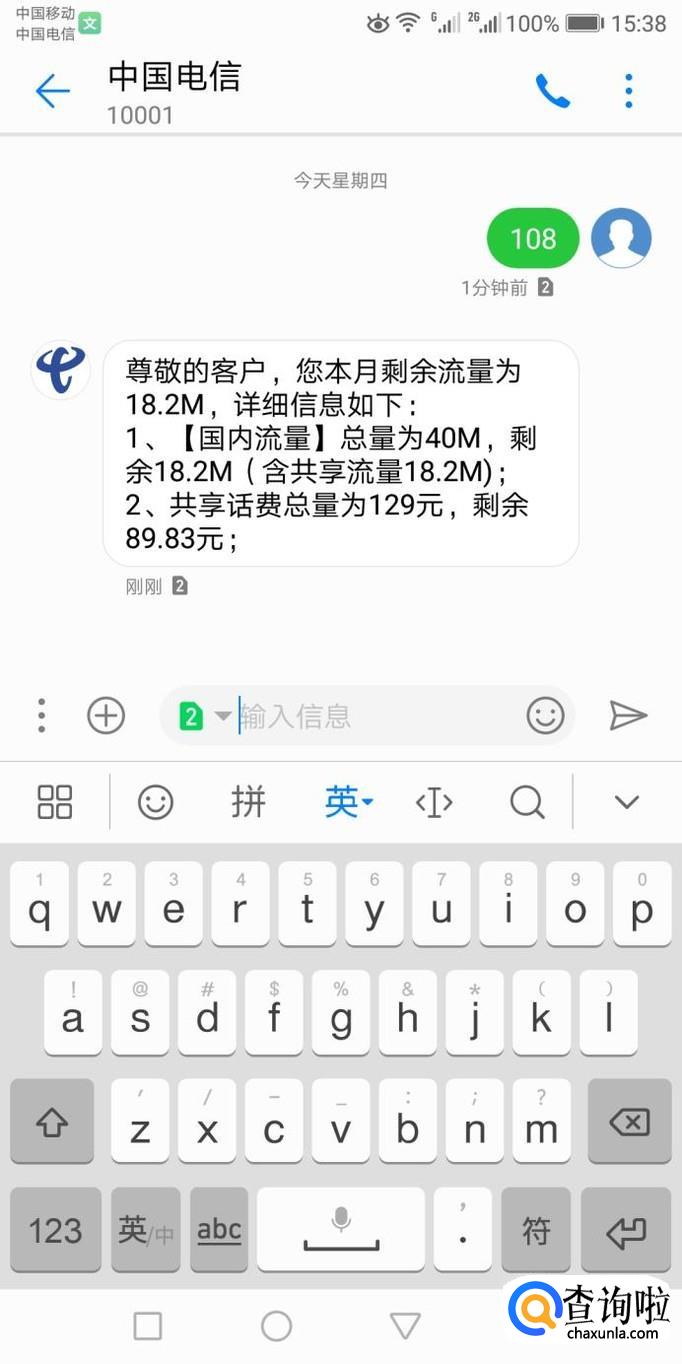Call 10001 with the phone icon
This screenshot has height=1364, width=682.
coord(552,92)
